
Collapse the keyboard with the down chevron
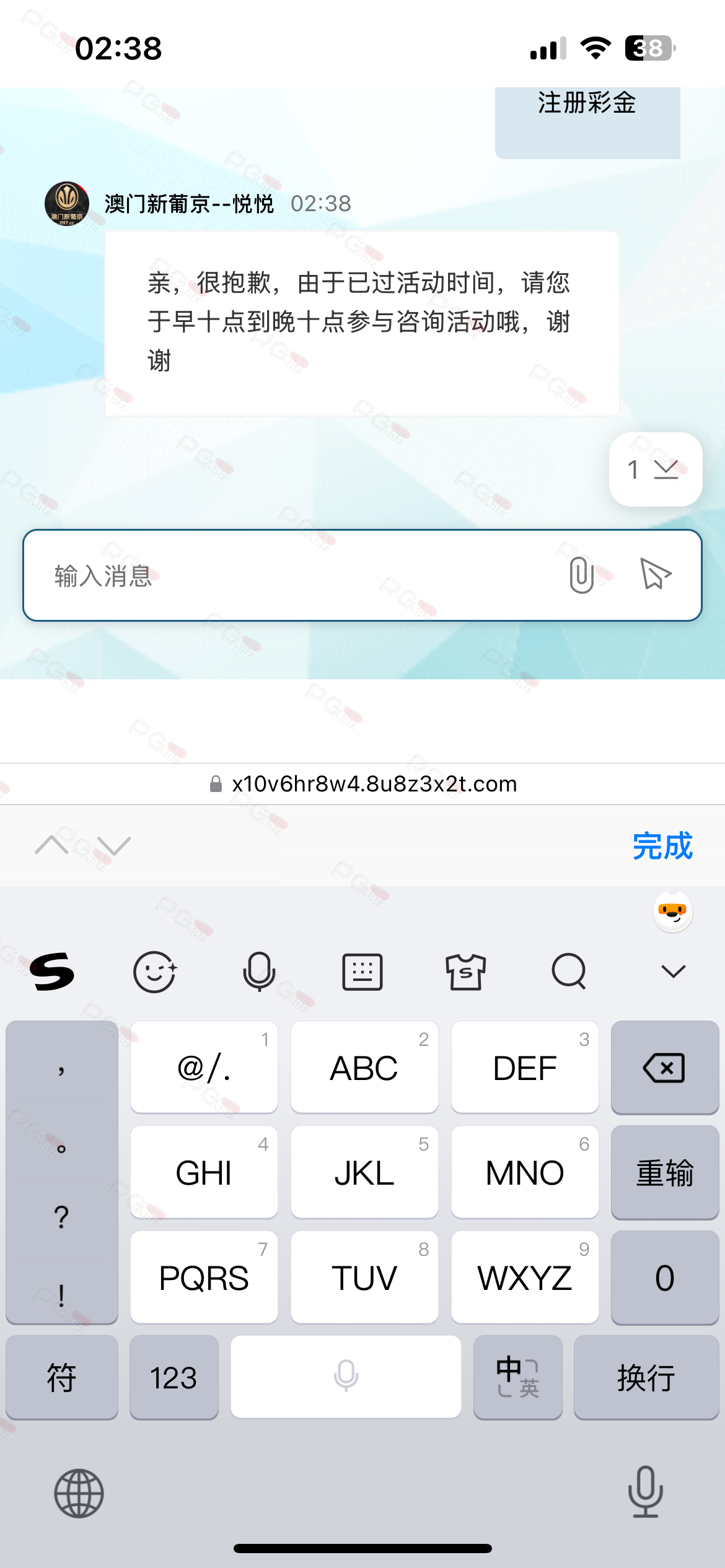coord(673,972)
